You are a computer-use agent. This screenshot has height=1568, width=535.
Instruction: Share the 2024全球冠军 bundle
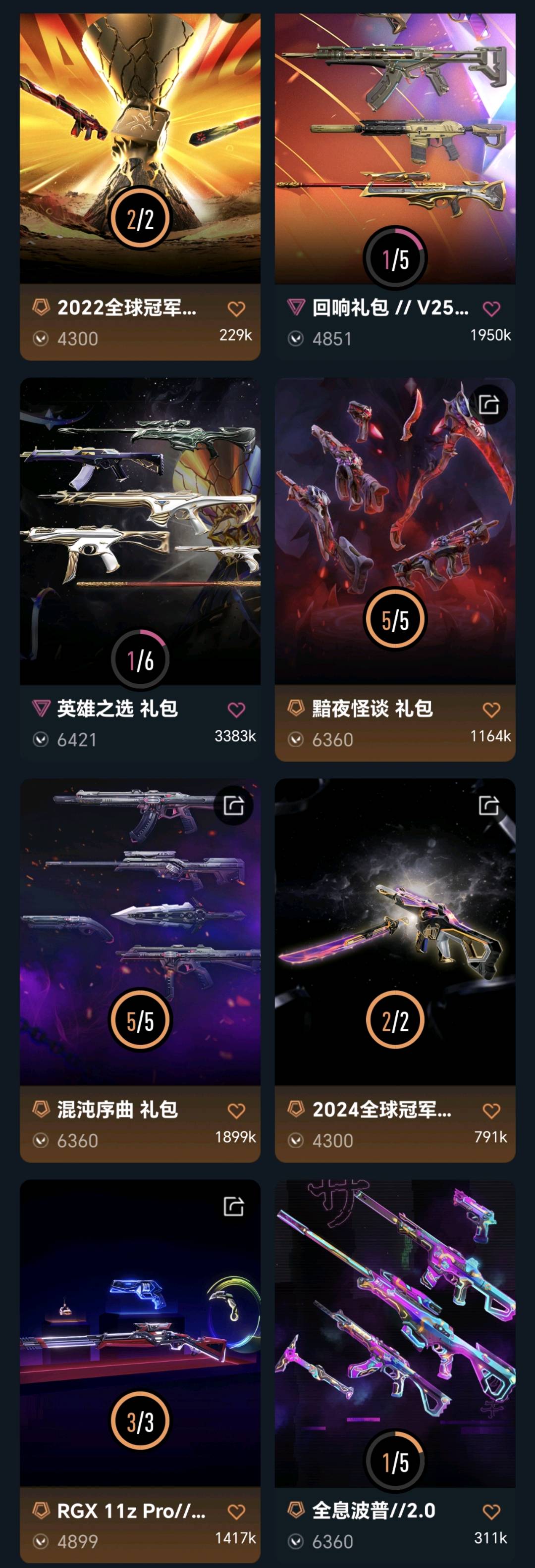tap(489, 806)
